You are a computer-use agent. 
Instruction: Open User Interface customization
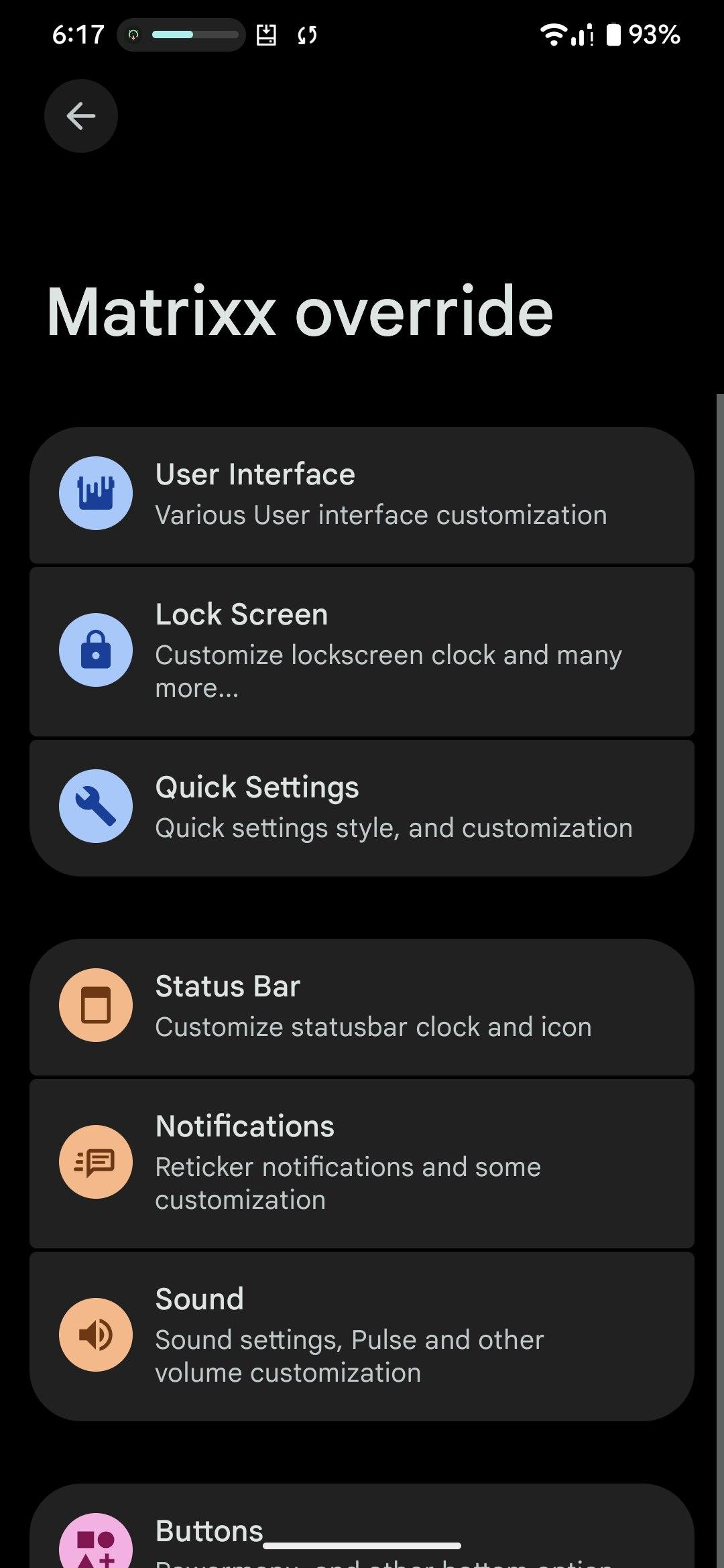pos(362,495)
